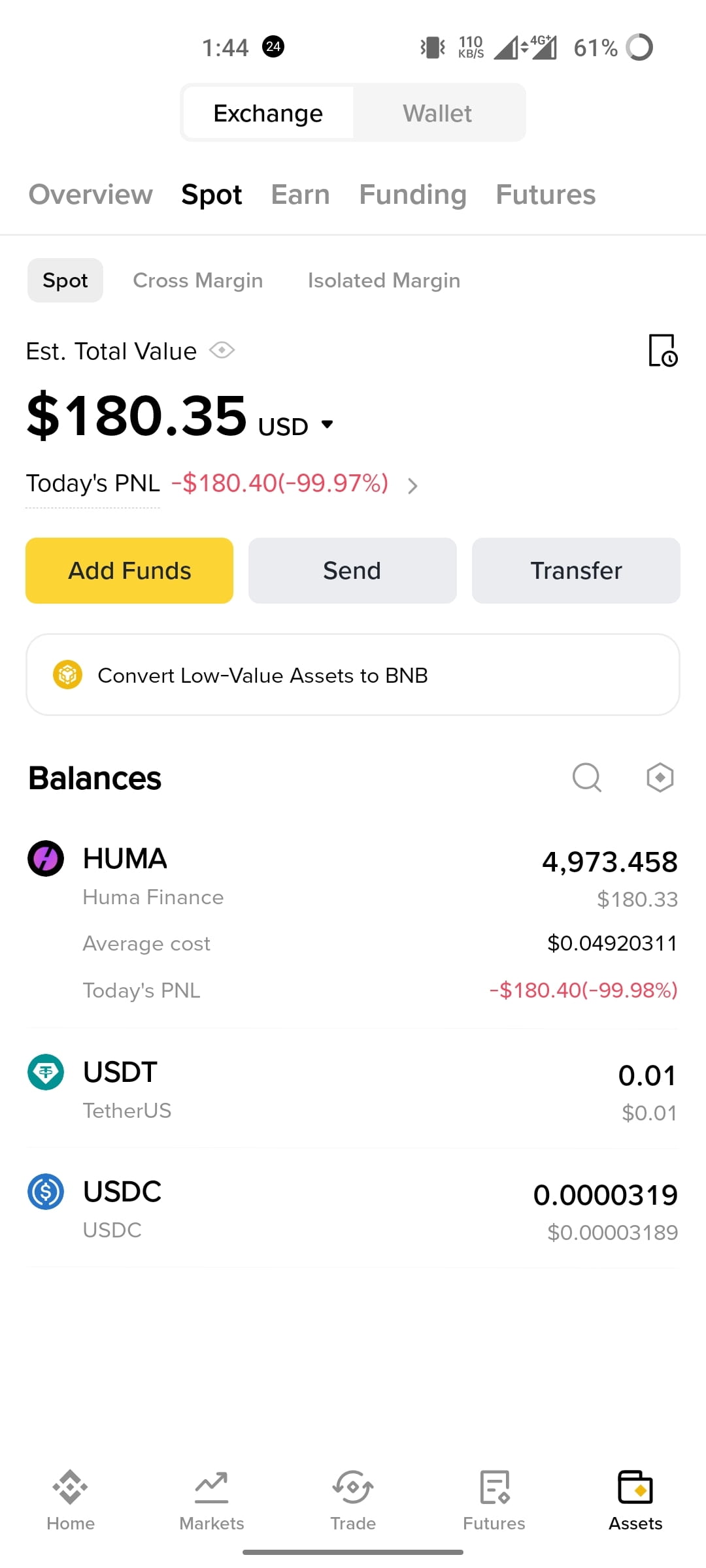The image size is (706, 1568).
Task: Hide balance with the eye icon
Action: tap(222, 350)
